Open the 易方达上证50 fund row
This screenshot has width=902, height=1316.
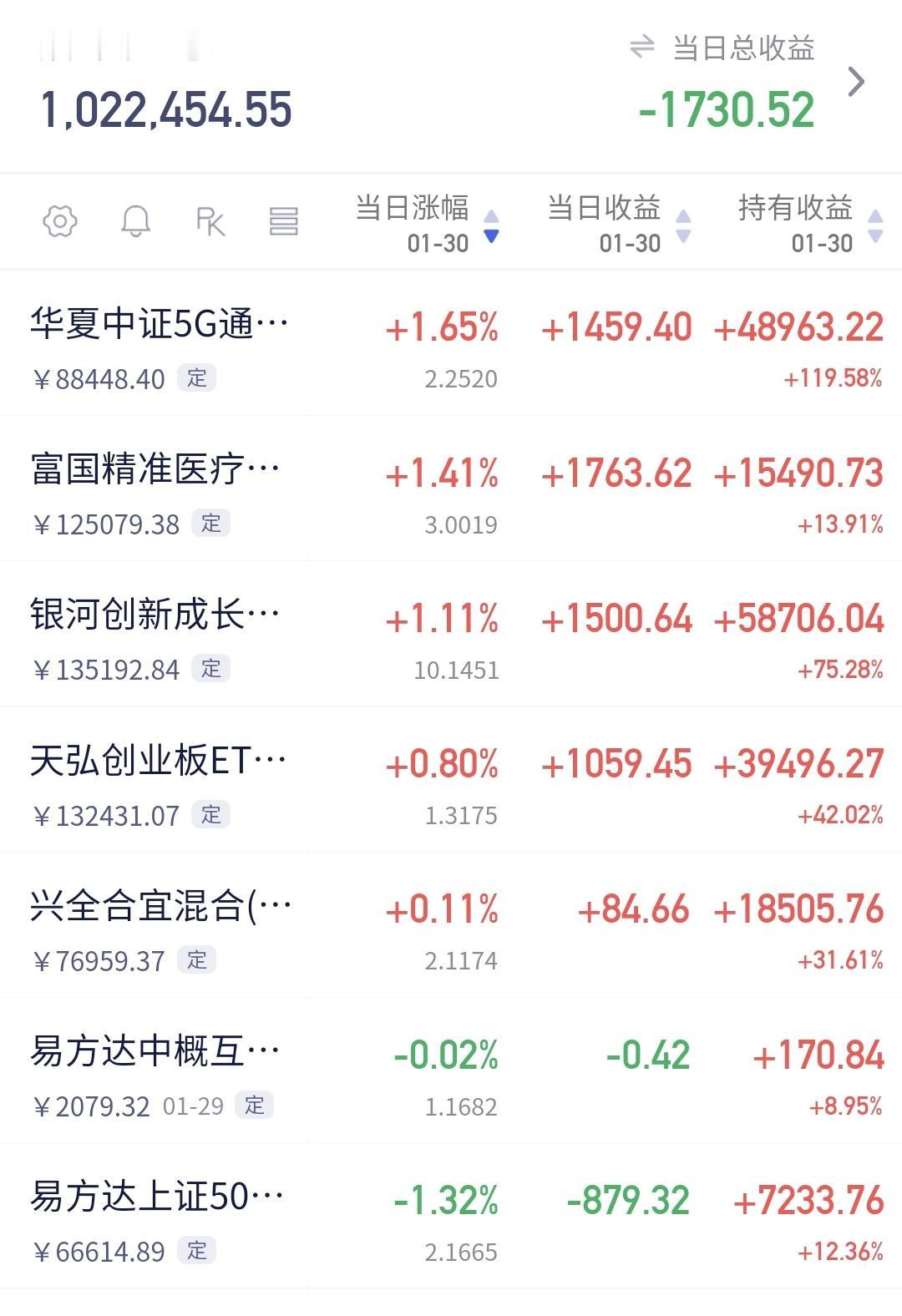(x=451, y=1216)
